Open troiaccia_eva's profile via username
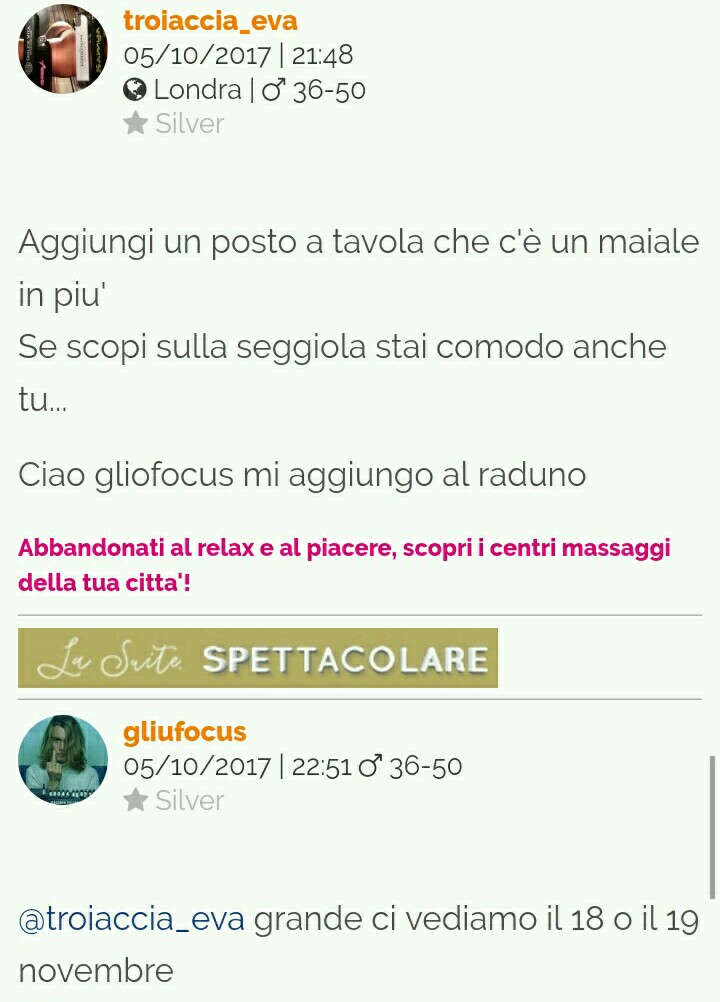 point(210,21)
